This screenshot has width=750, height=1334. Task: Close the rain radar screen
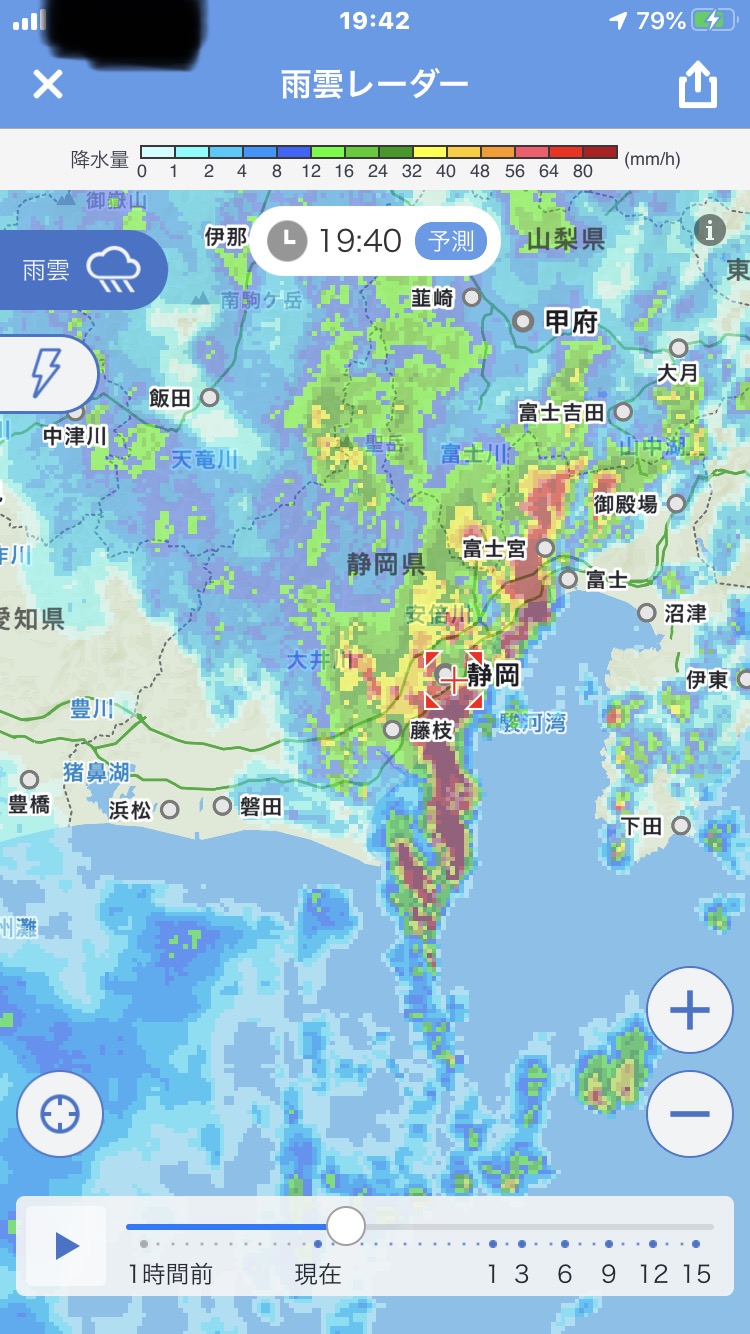pos(47,84)
